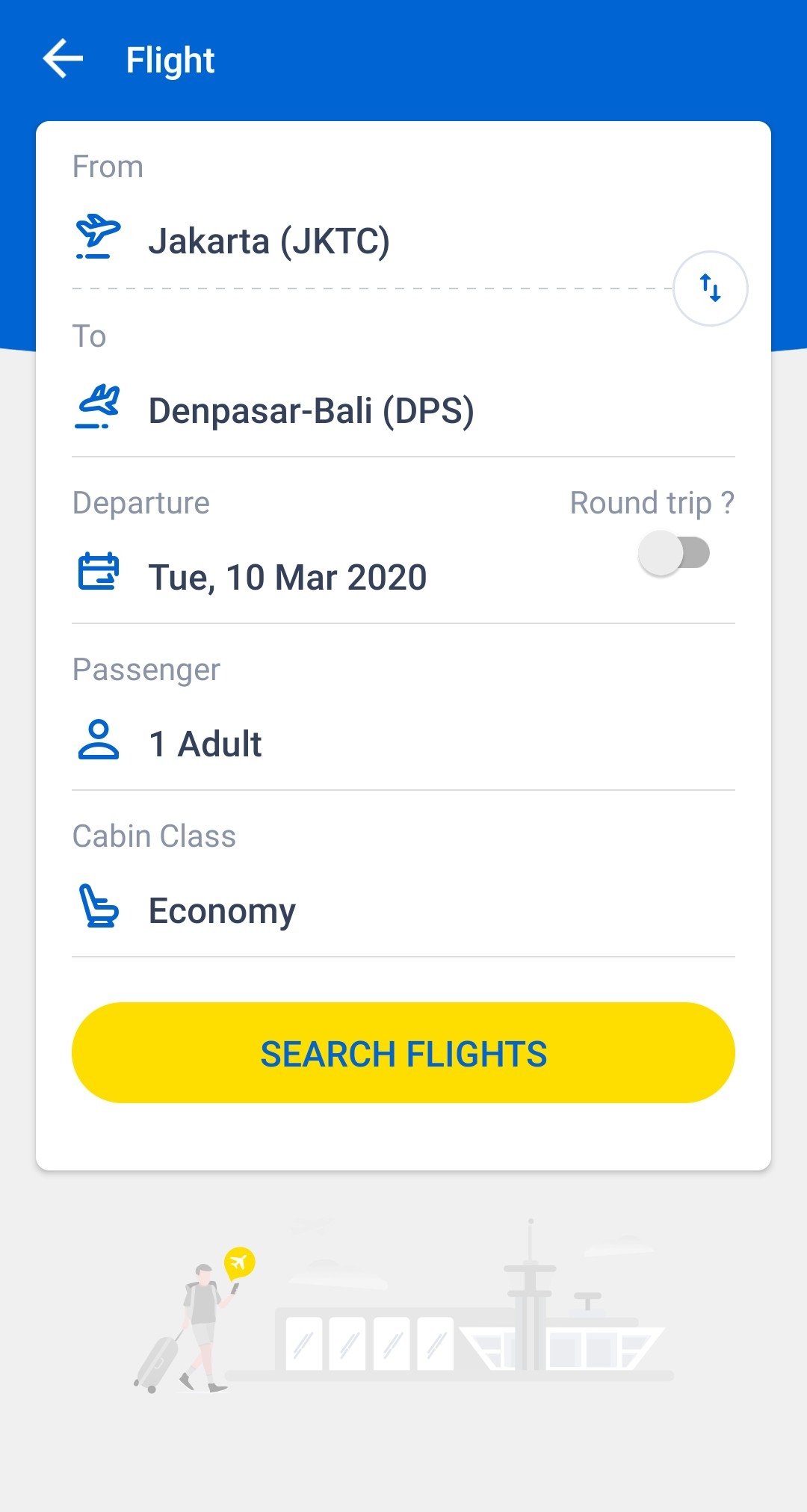The height and width of the screenshot is (1512, 807).
Task: Go back from the Flight screen
Action: (63, 59)
